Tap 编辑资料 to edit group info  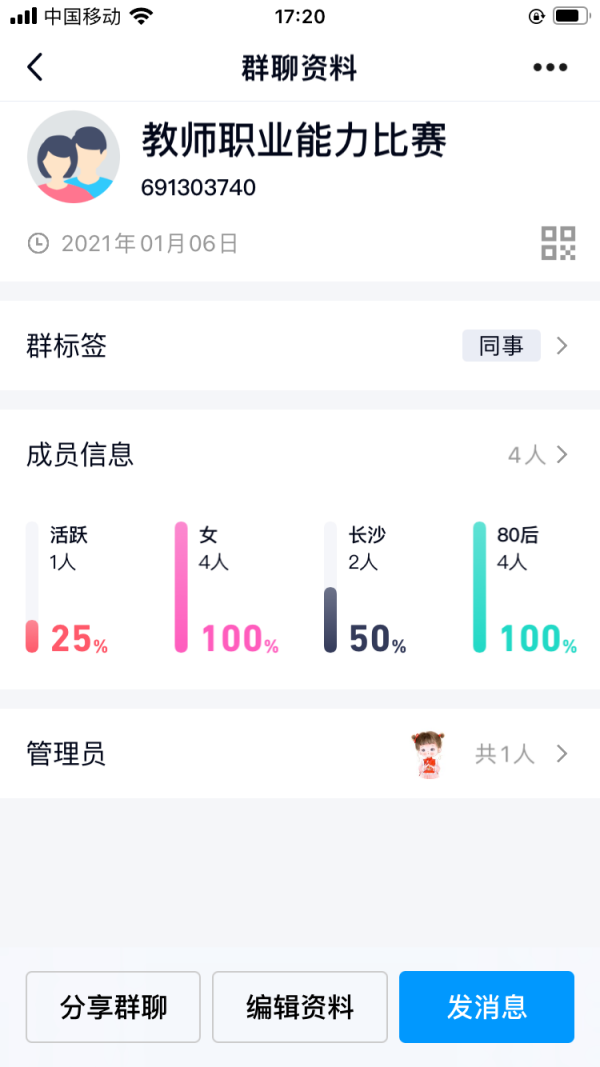300,1007
